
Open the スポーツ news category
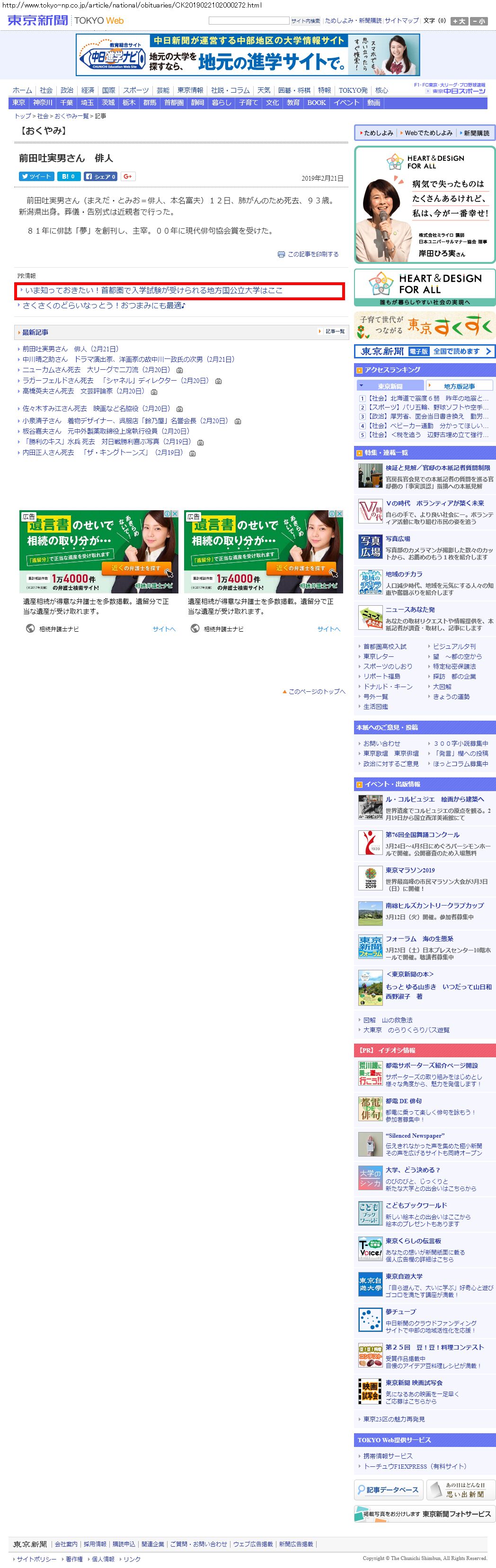click(x=135, y=90)
